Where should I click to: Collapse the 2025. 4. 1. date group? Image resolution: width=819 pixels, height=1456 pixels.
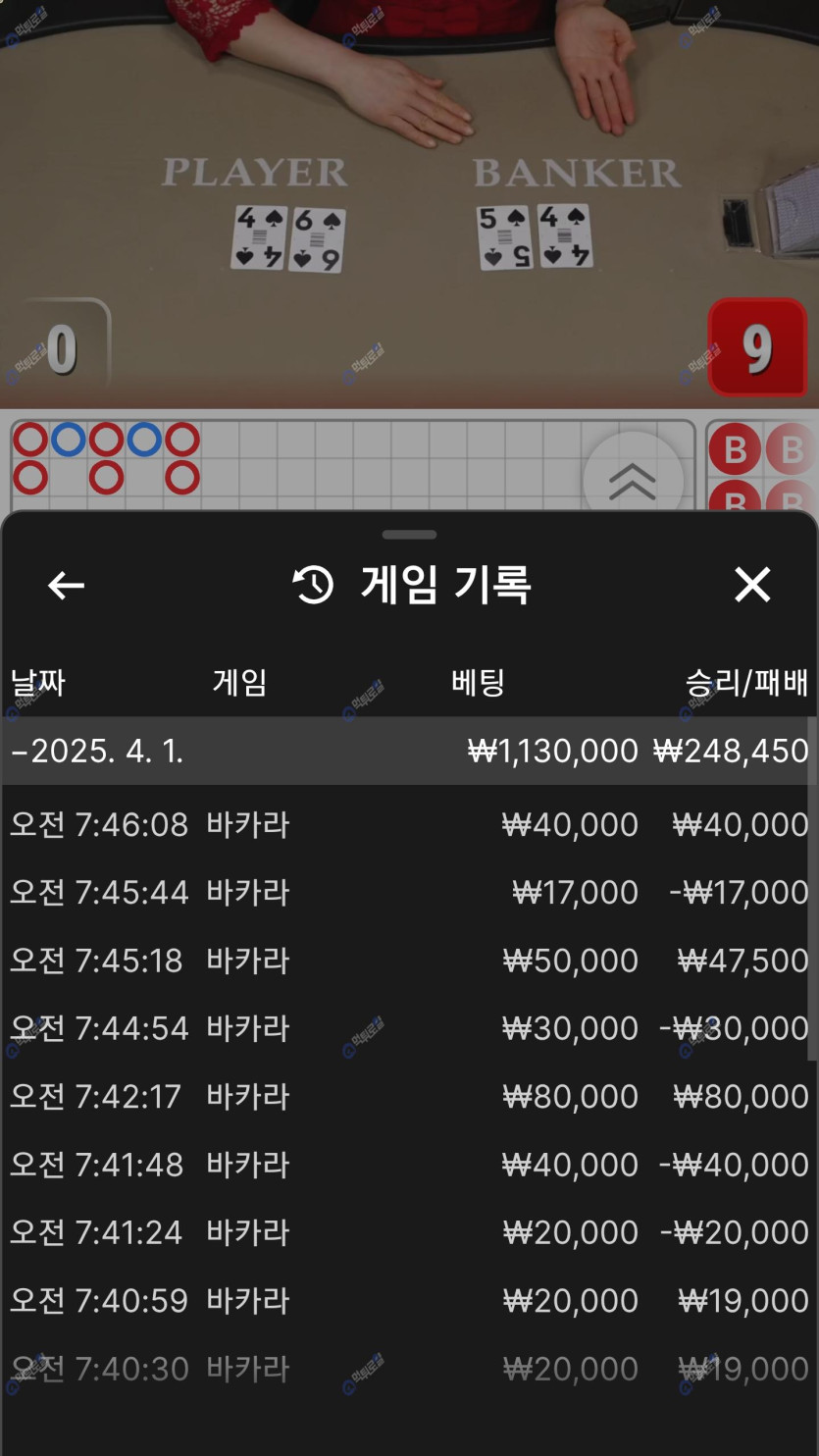(x=98, y=752)
